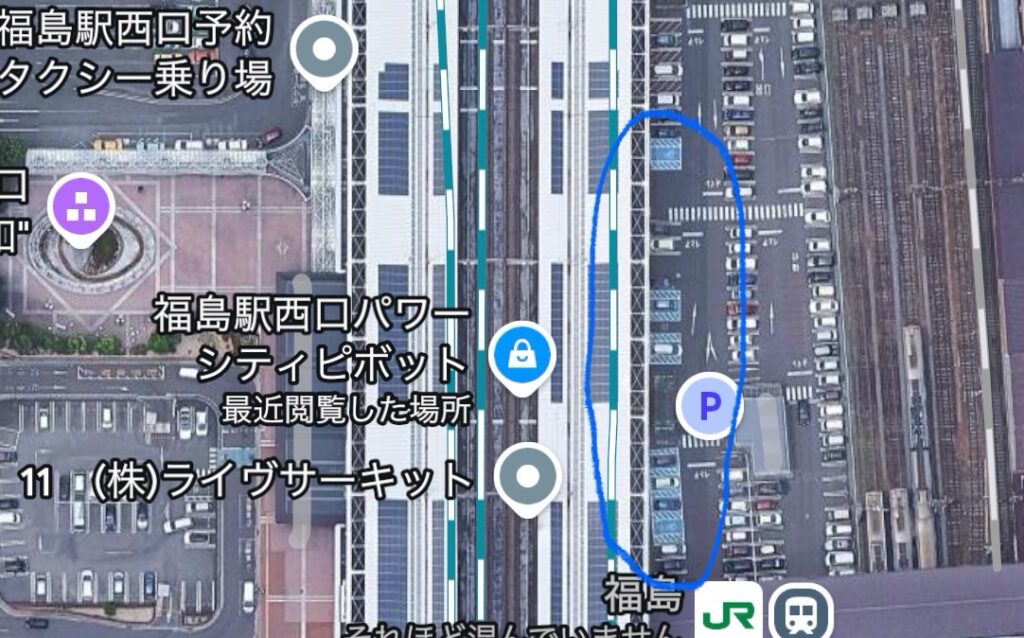This screenshot has height=638, width=1024.
Task: Tap the purple landmark pin beside the plaza
Action: tap(82, 208)
